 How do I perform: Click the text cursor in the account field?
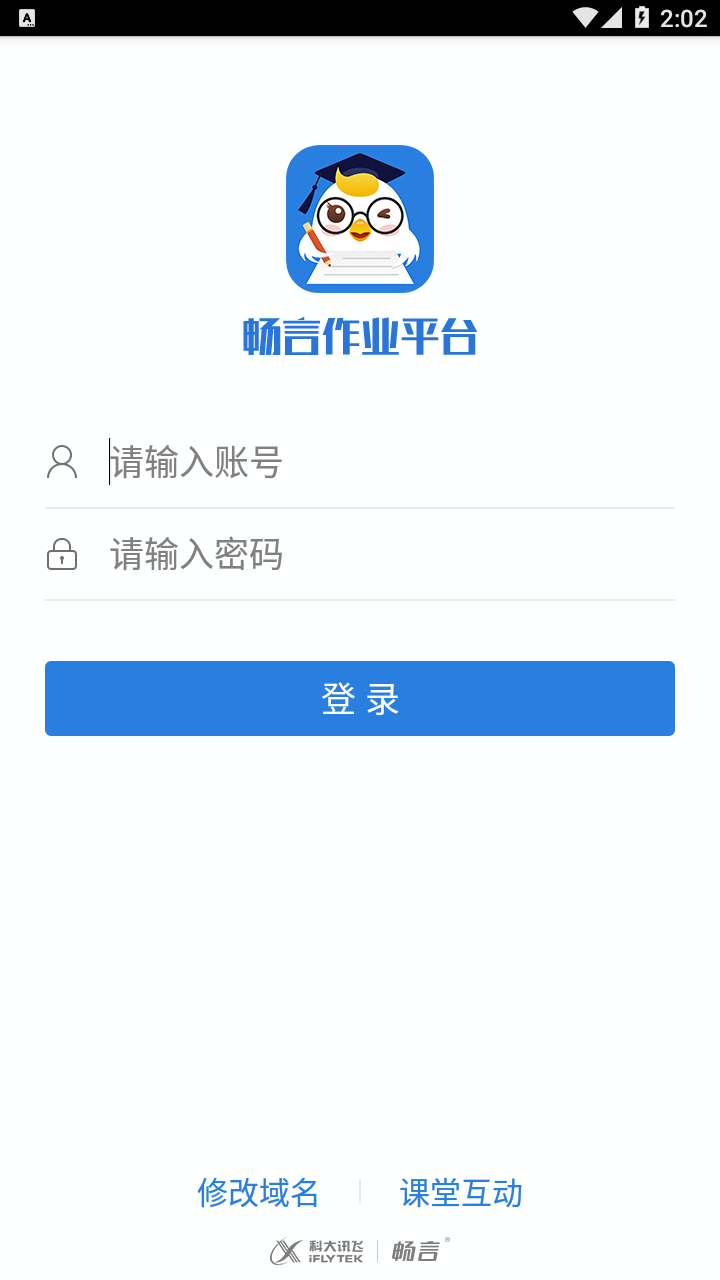click(109, 462)
